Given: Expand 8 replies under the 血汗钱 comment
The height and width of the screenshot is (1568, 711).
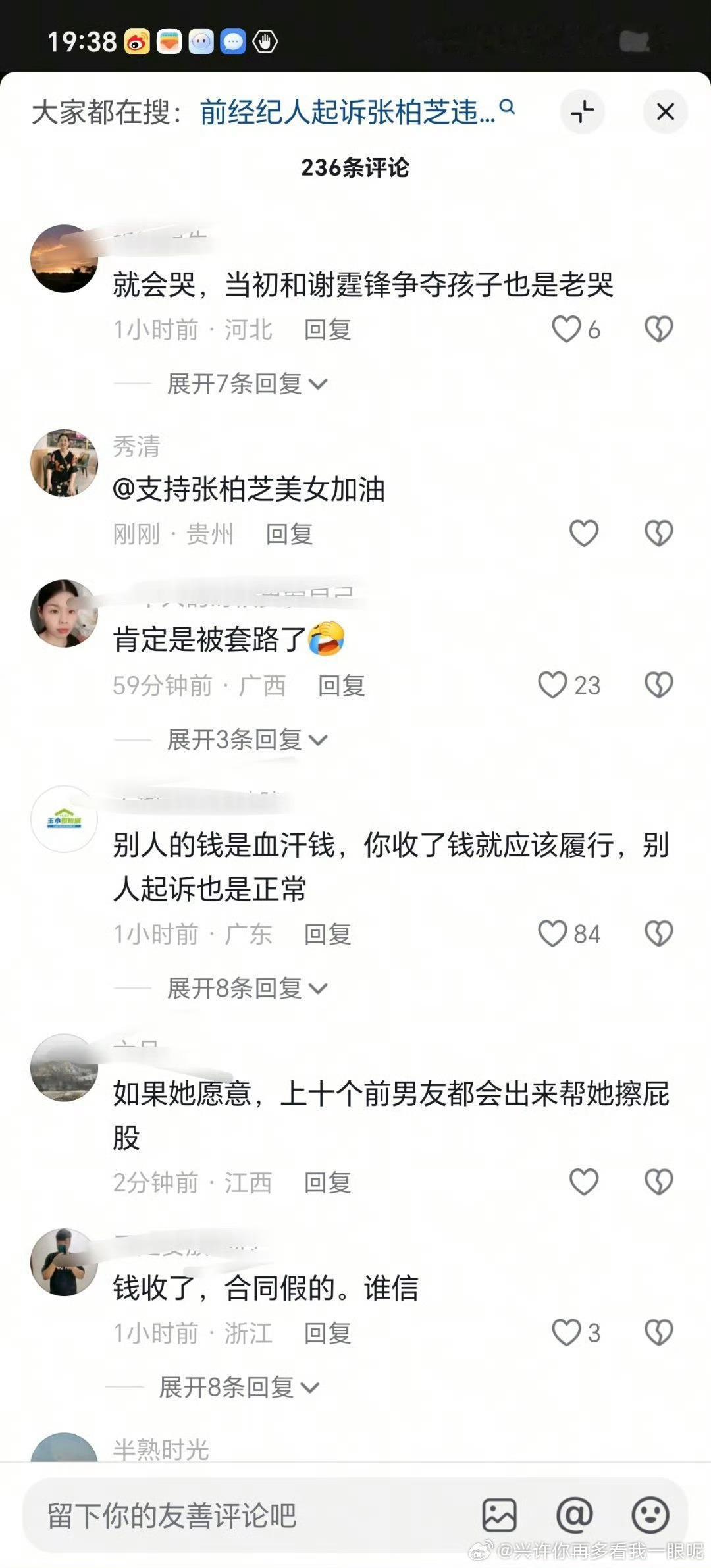Looking at the screenshot, I should coord(244,987).
